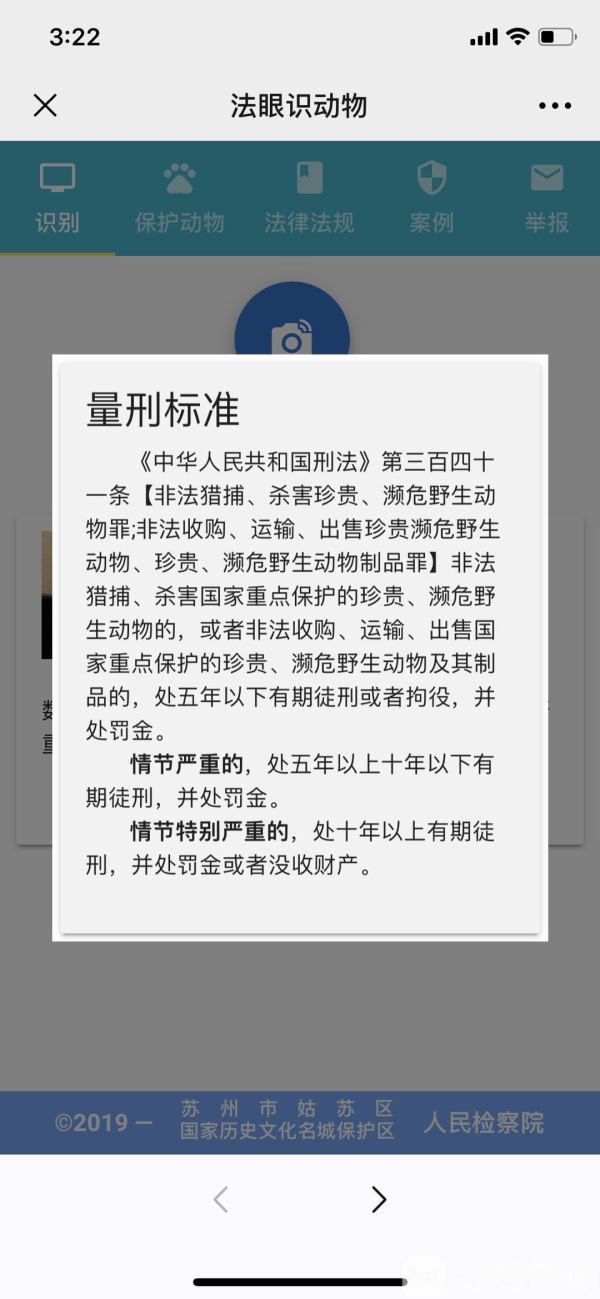This screenshot has width=600, height=1299.
Task: Open the 法律法规 tab
Action: click(309, 199)
